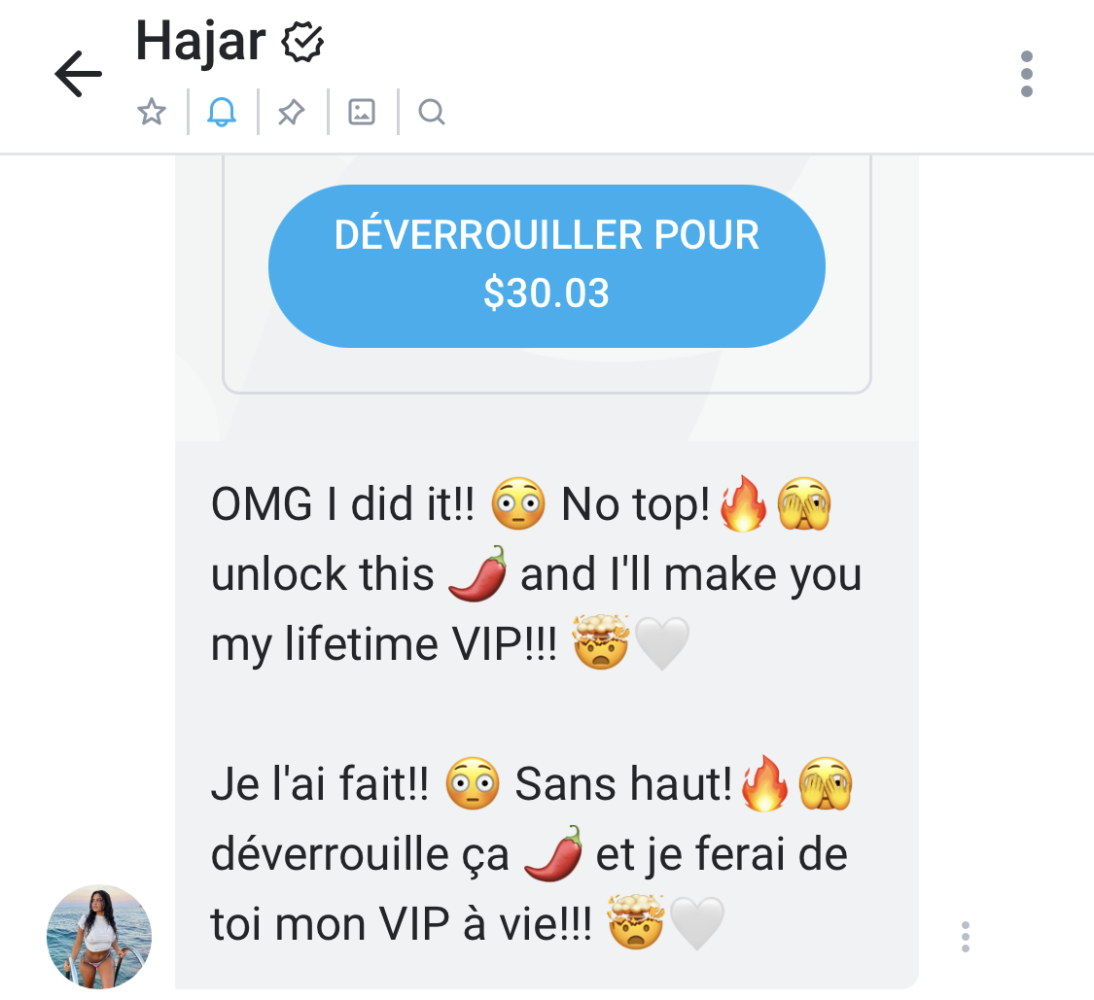Tap Déverrouiller pour $30.03 button
This screenshot has height=1000, width=1094.
(x=546, y=266)
